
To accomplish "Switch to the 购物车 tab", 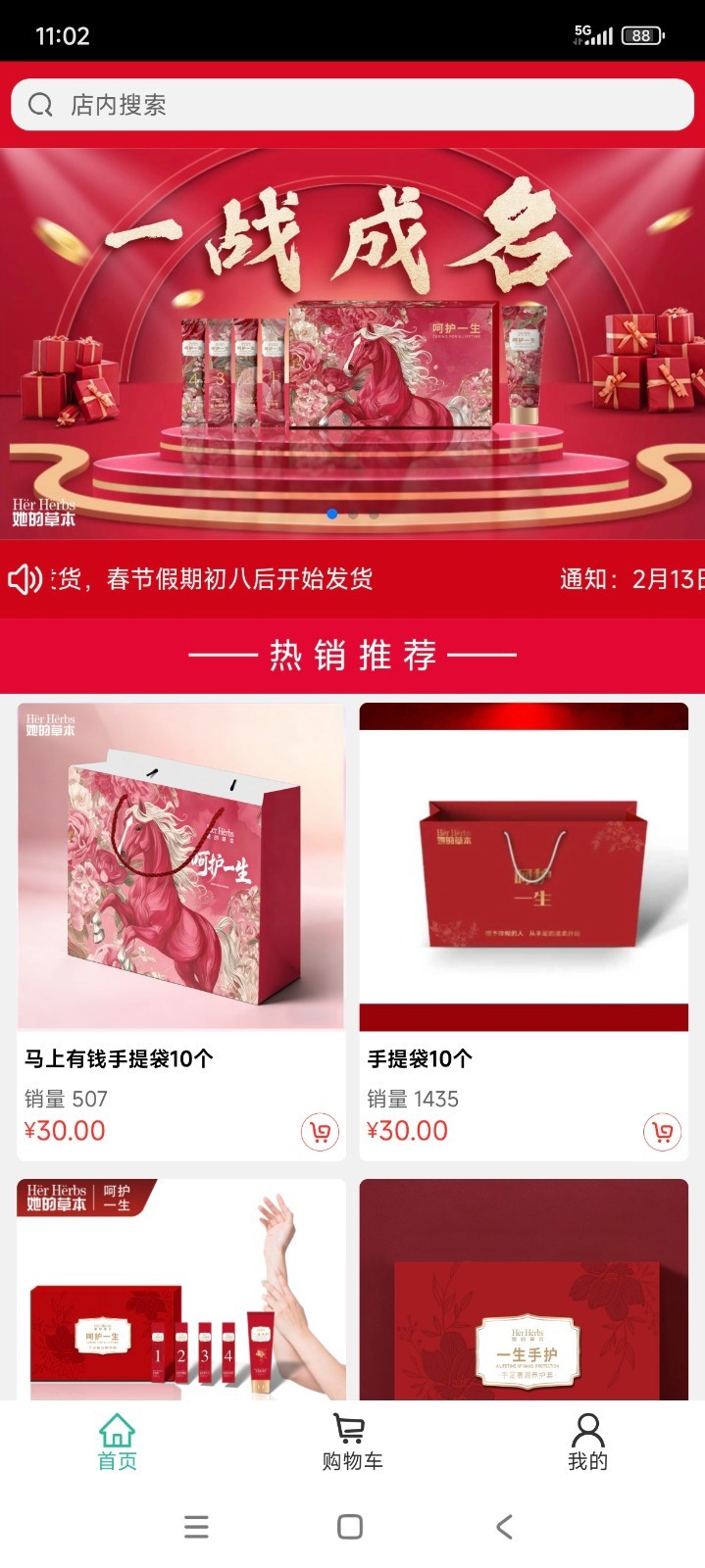I will click(352, 1443).
